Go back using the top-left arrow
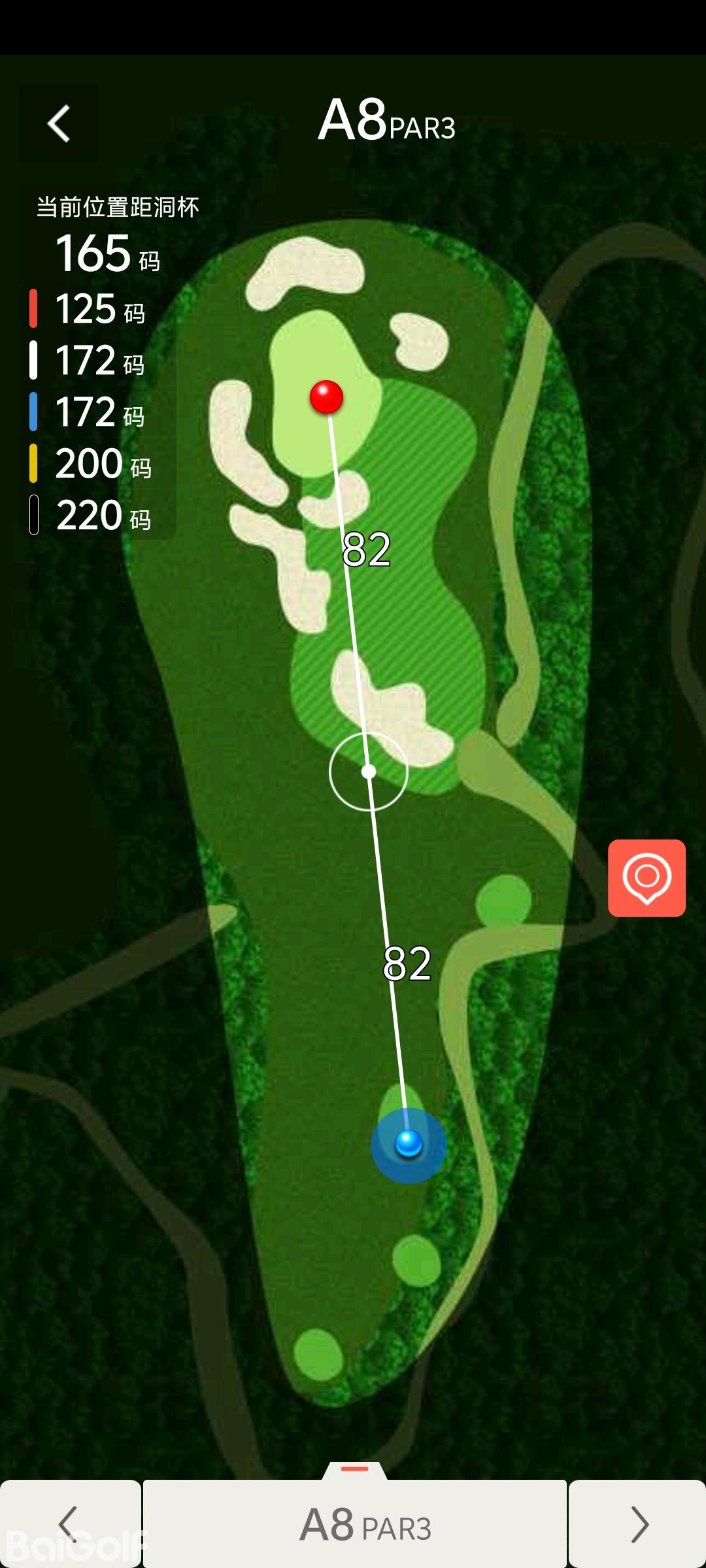 pyautogui.click(x=59, y=123)
